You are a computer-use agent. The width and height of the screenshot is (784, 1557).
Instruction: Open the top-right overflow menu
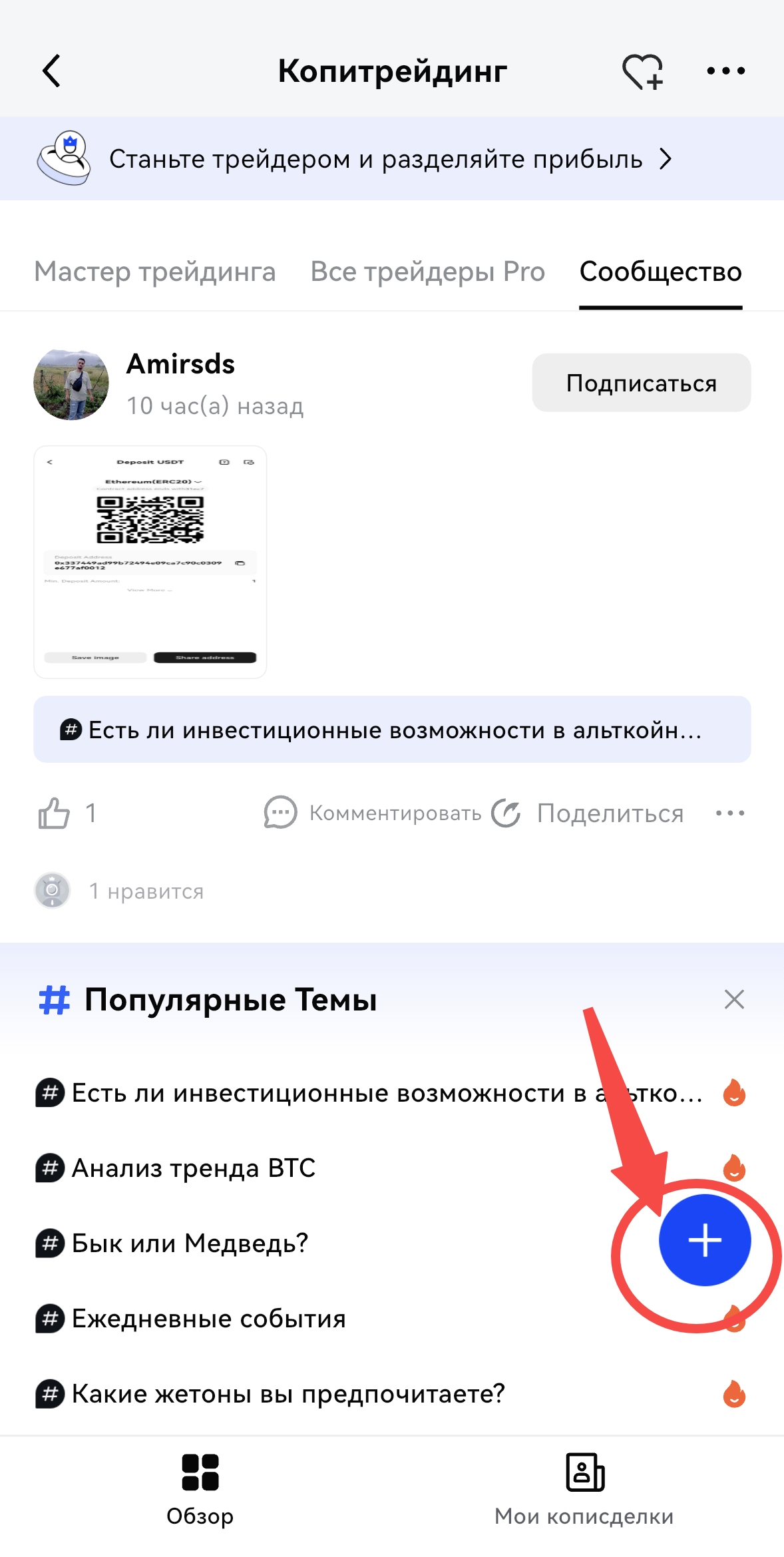pos(725,71)
